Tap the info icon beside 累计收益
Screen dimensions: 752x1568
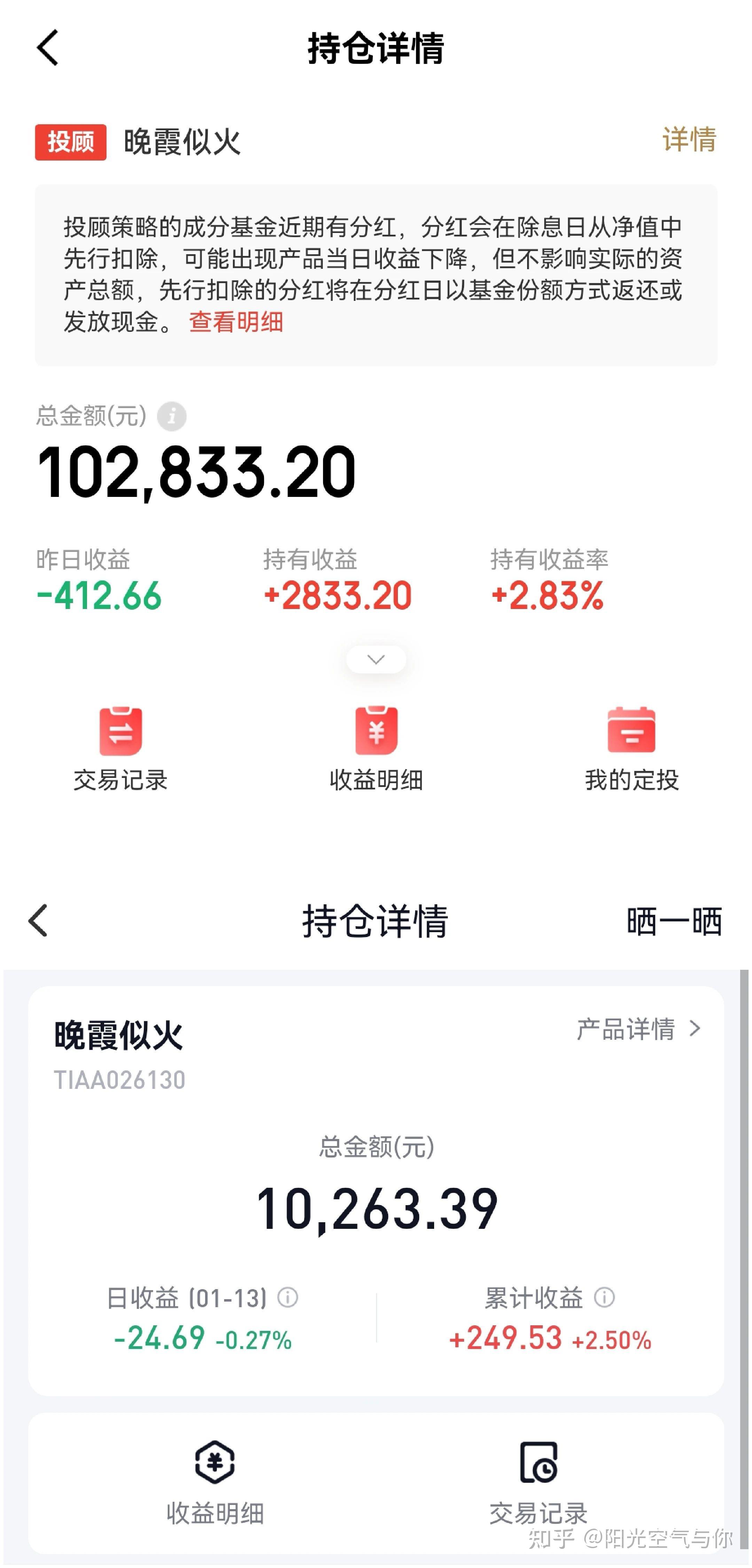point(605,1297)
